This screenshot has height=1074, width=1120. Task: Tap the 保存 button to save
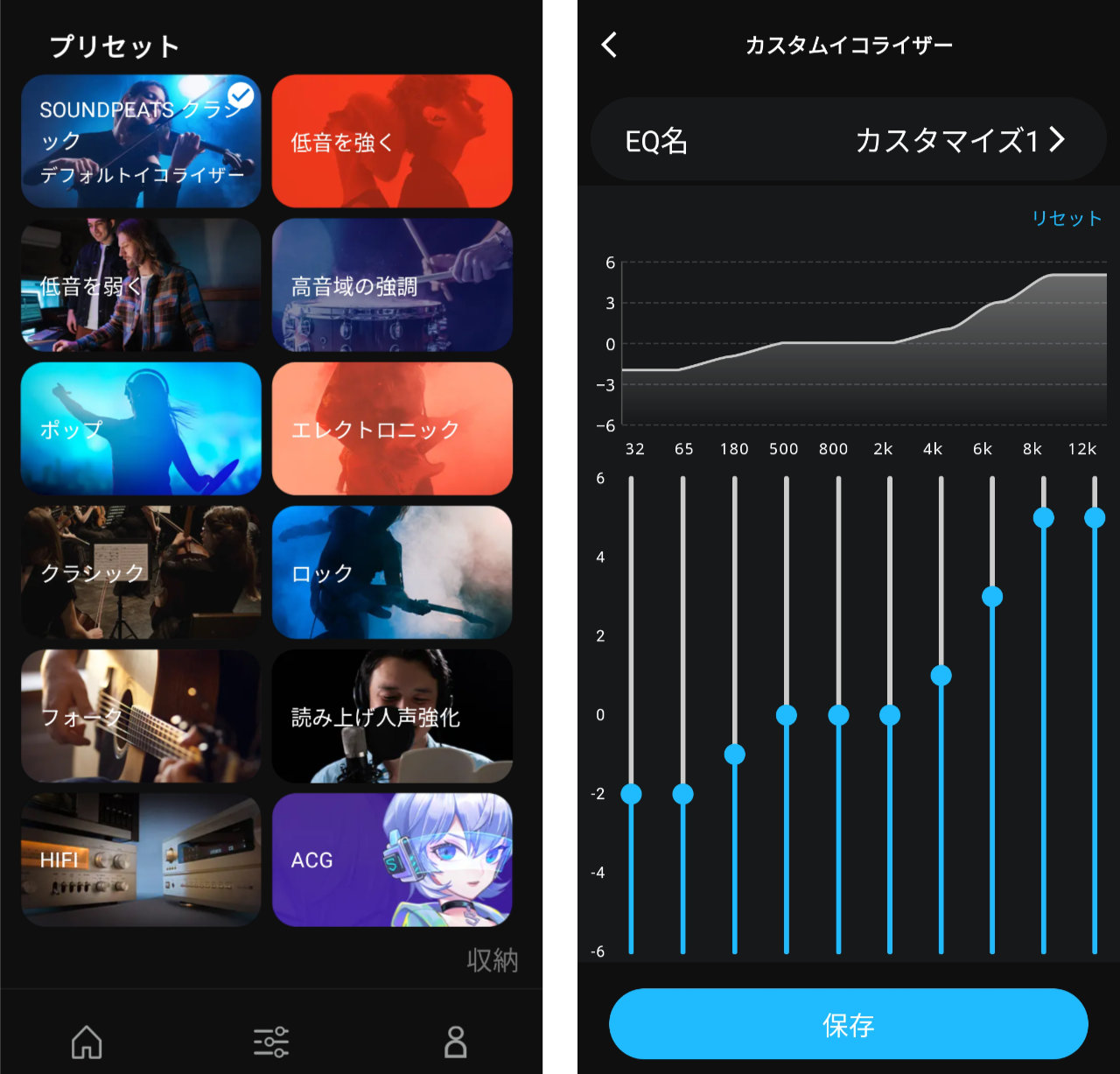(x=847, y=1024)
